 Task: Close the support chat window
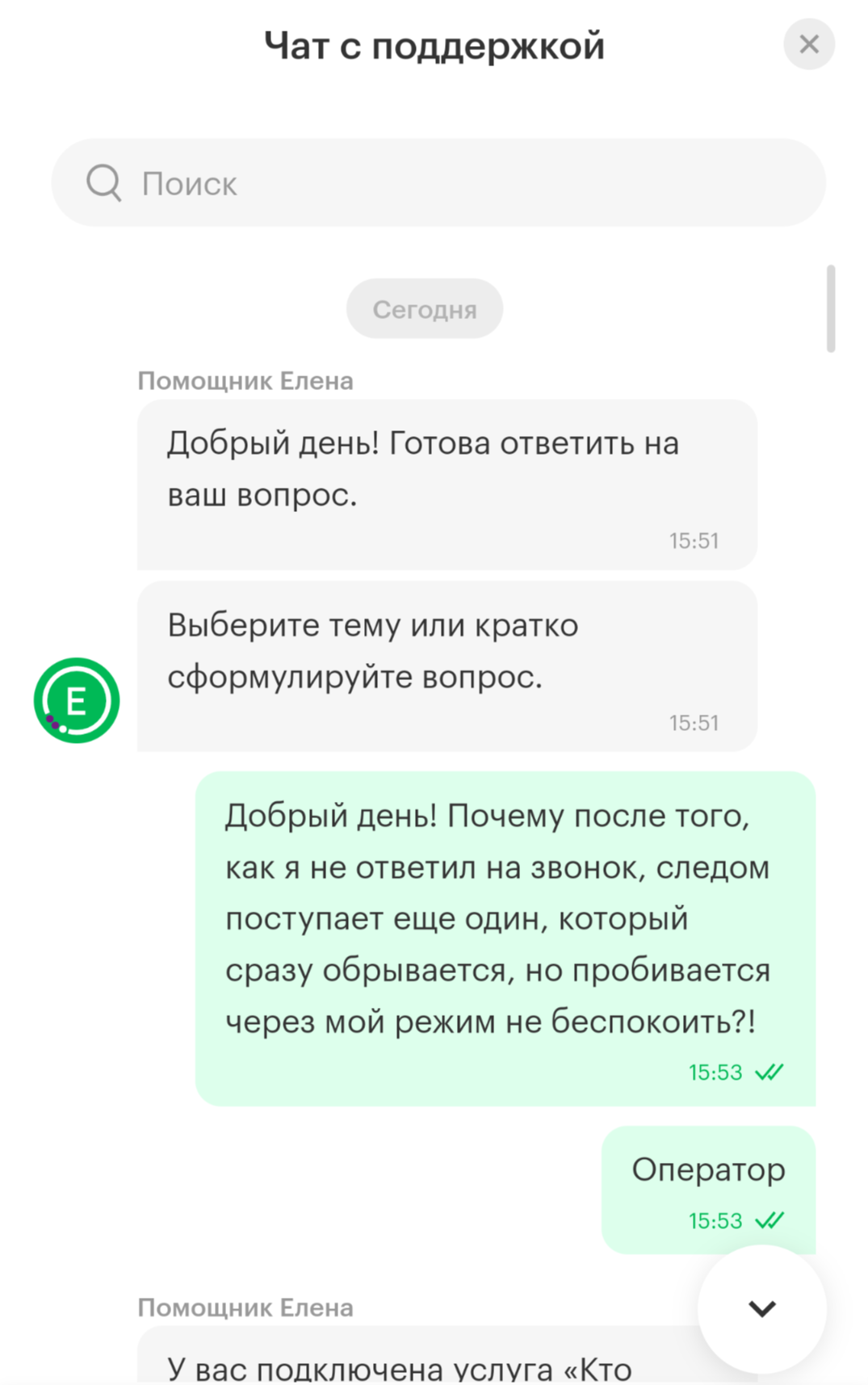809,44
